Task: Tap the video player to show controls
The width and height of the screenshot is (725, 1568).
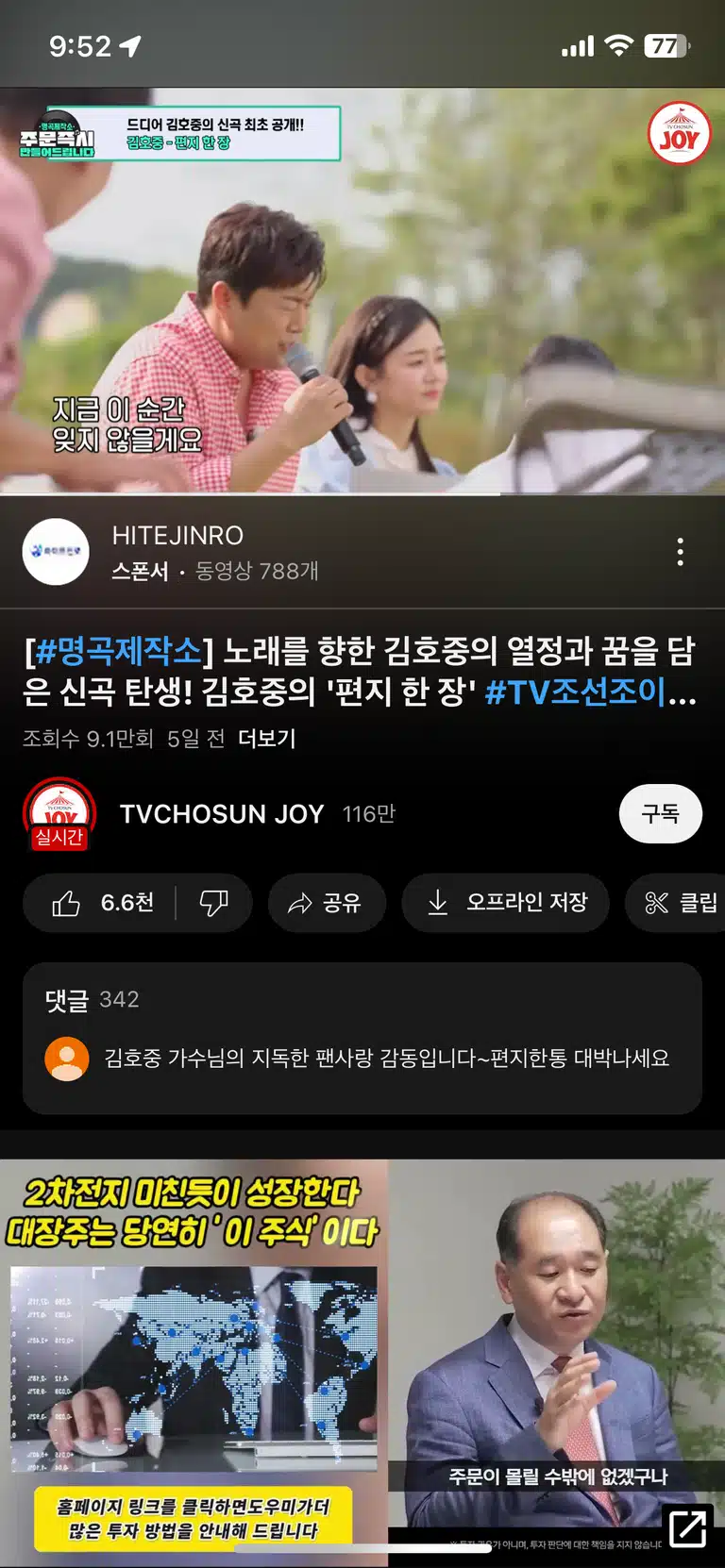Action: coord(362,291)
